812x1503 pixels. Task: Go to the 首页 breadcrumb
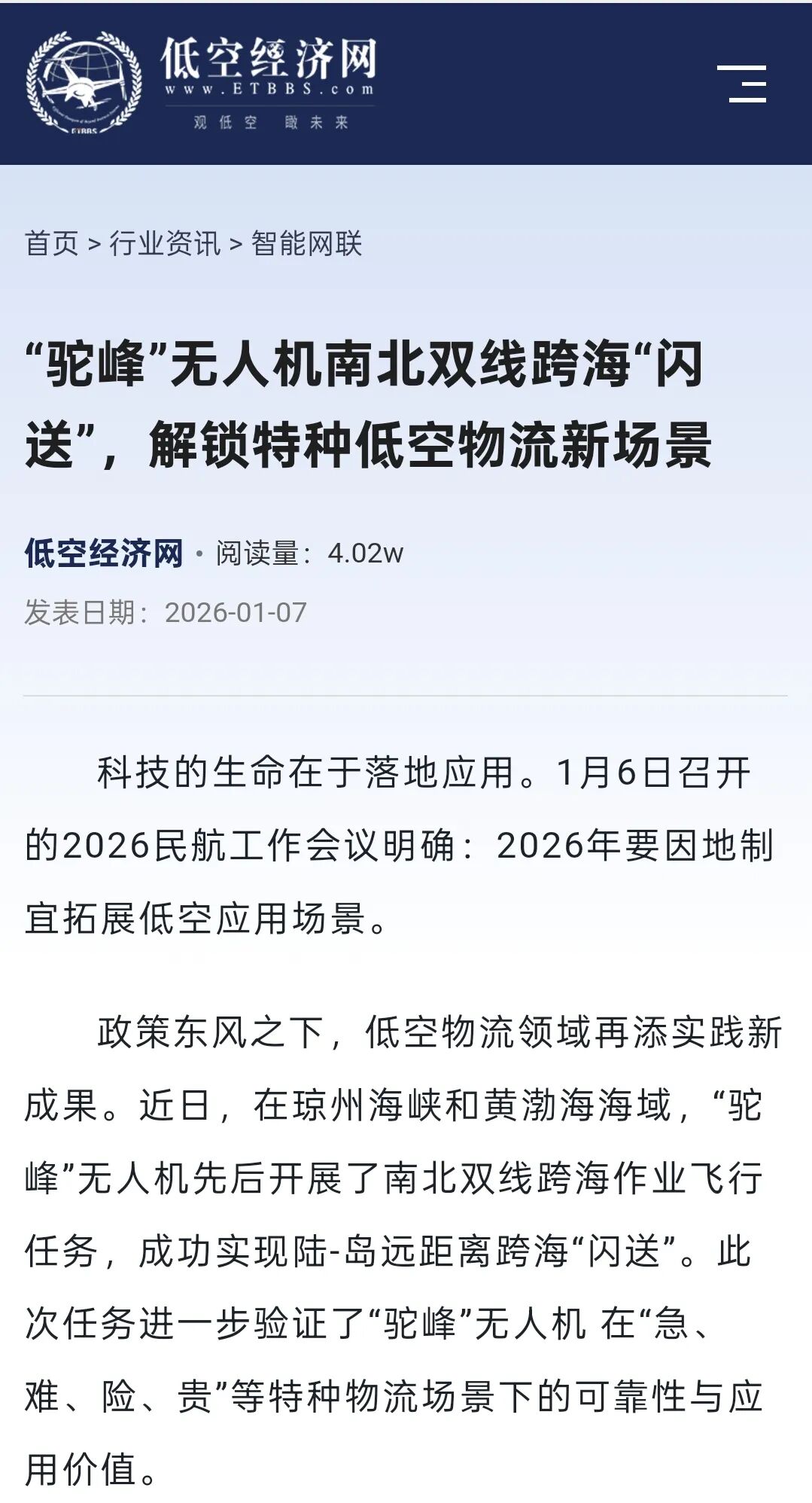[x=51, y=243]
